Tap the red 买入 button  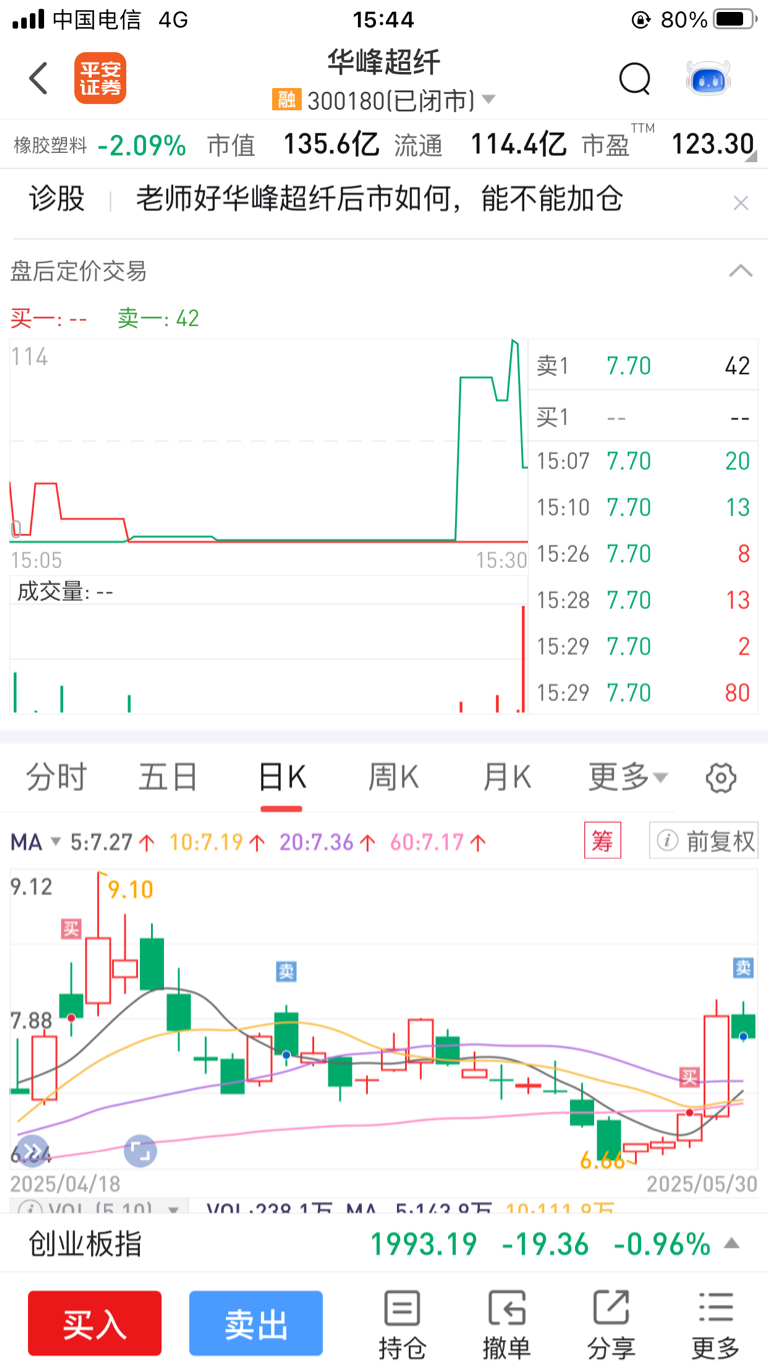point(95,1324)
